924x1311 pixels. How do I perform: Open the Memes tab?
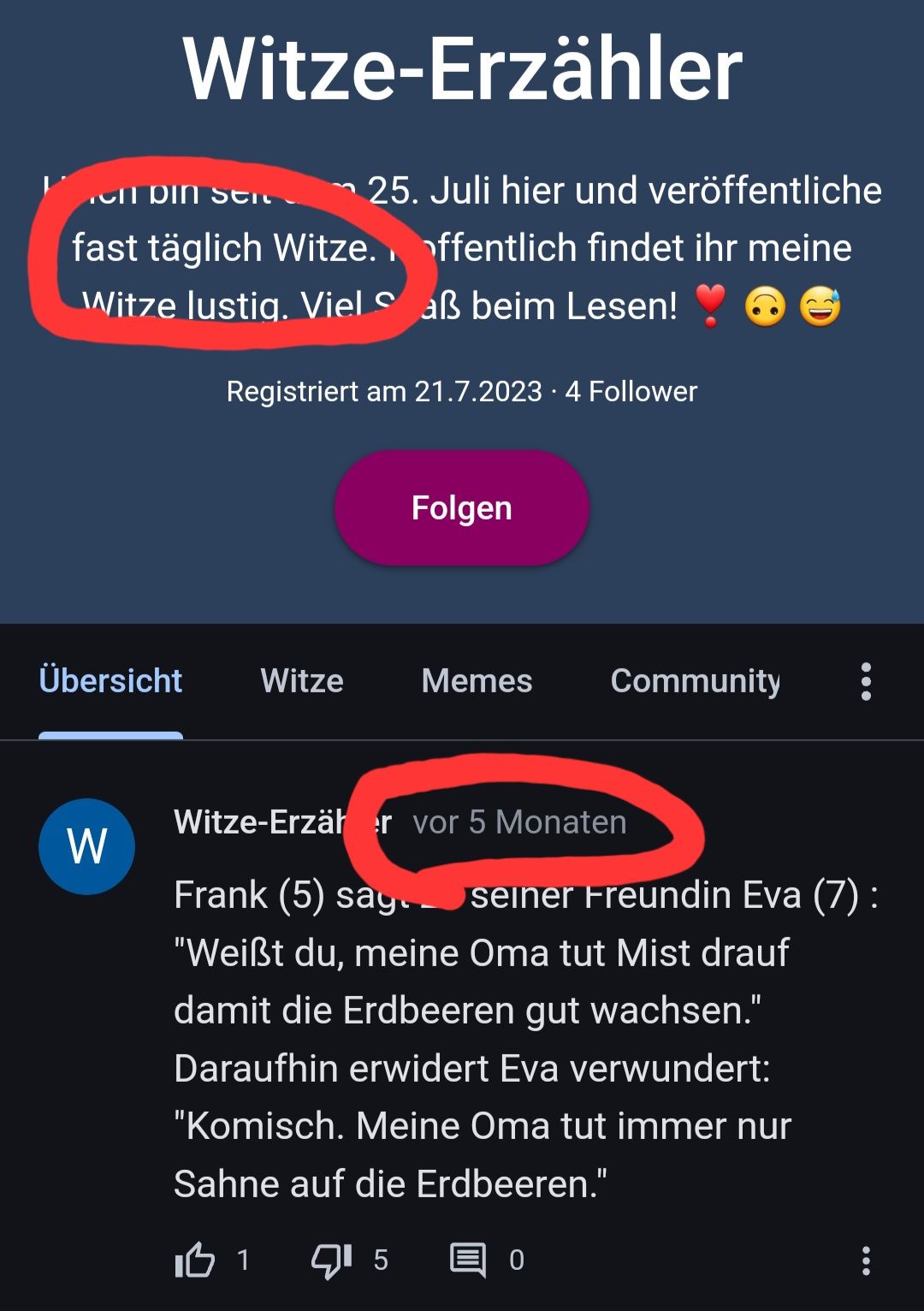pyautogui.click(x=477, y=681)
